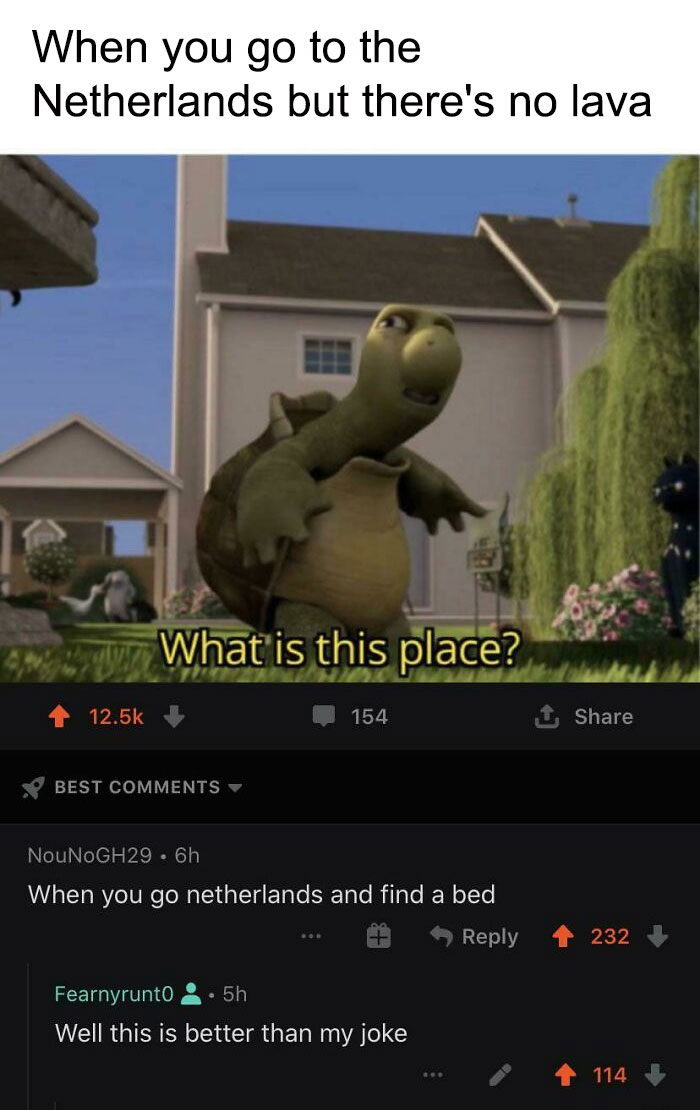Downvote NouNoGH29's comment
The image size is (700, 1110).
[x=657, y=937]
